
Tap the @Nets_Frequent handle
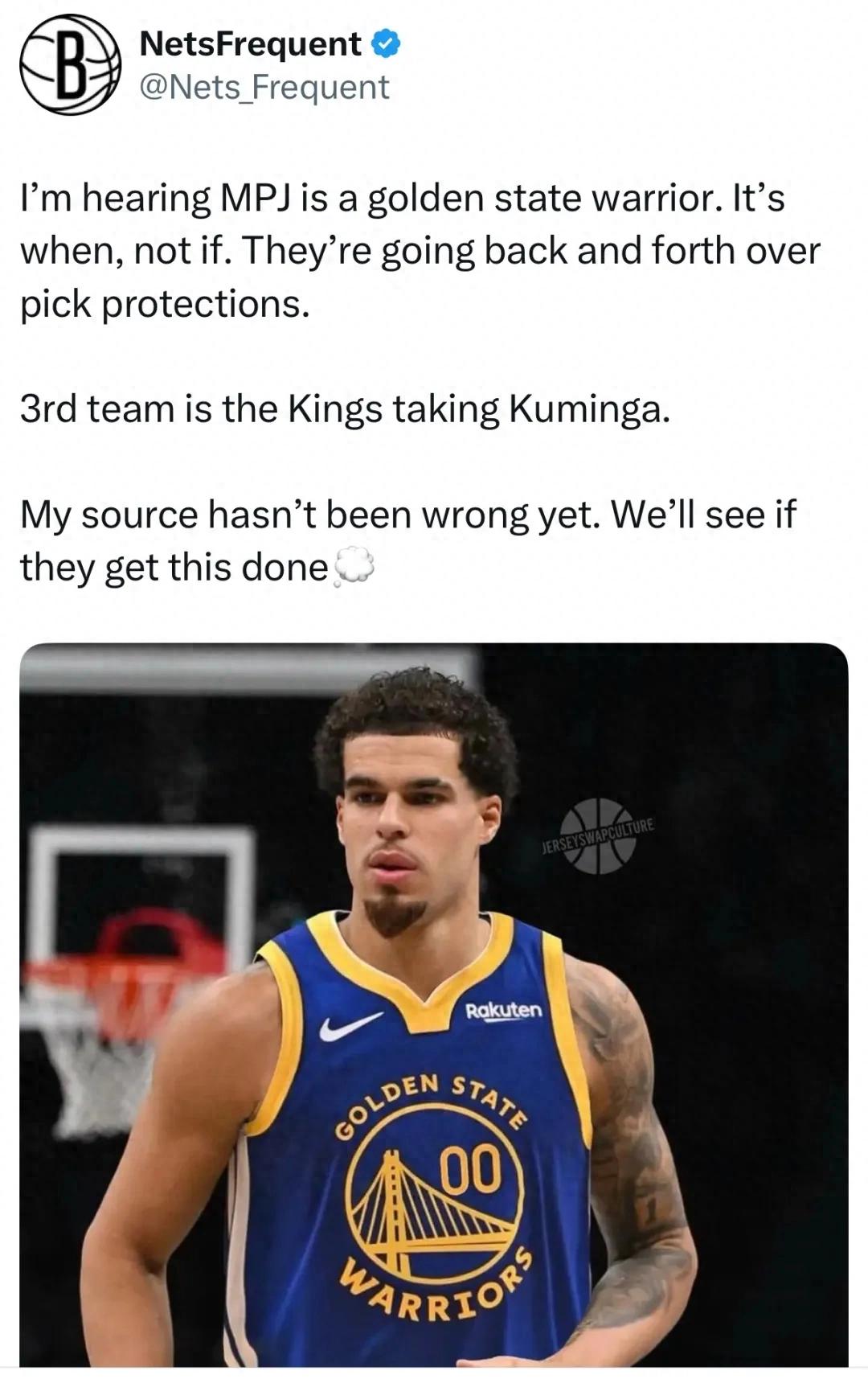[x=264, y=88]
